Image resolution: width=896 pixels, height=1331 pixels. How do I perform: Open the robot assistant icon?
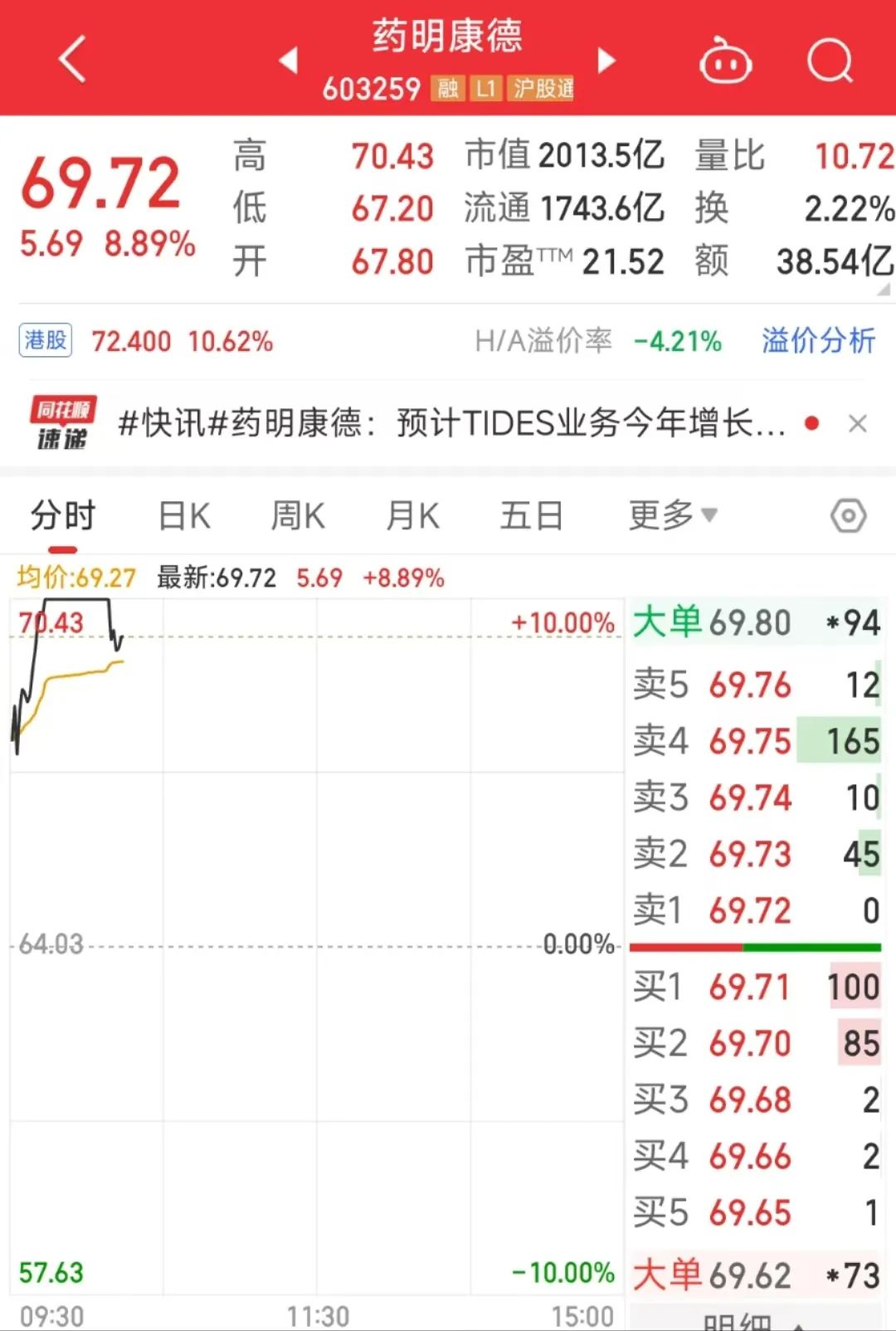[x=725, y=61]
